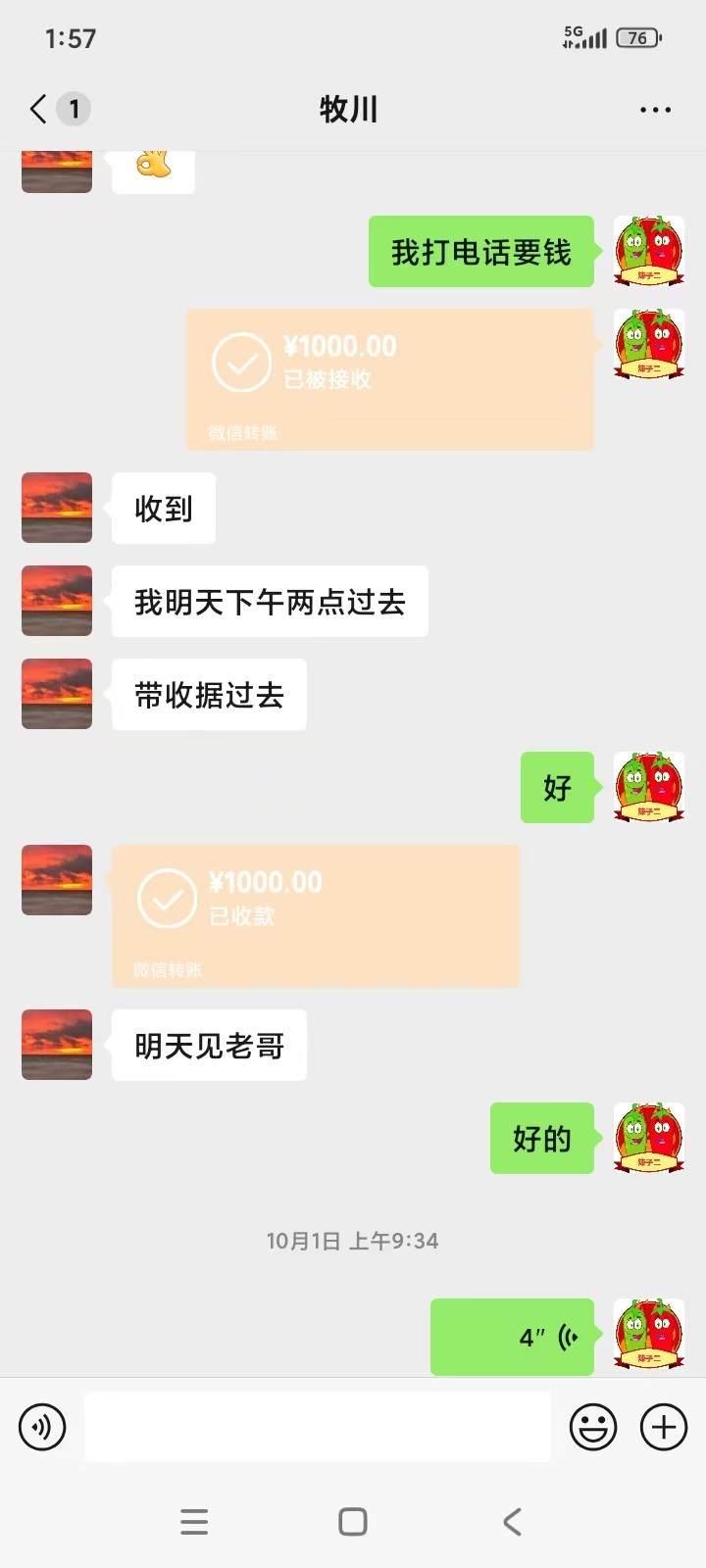The height and width of the screenshot is (1568, 706).
Task: Go to the home screen
Action: click(x=353, y=1521)
